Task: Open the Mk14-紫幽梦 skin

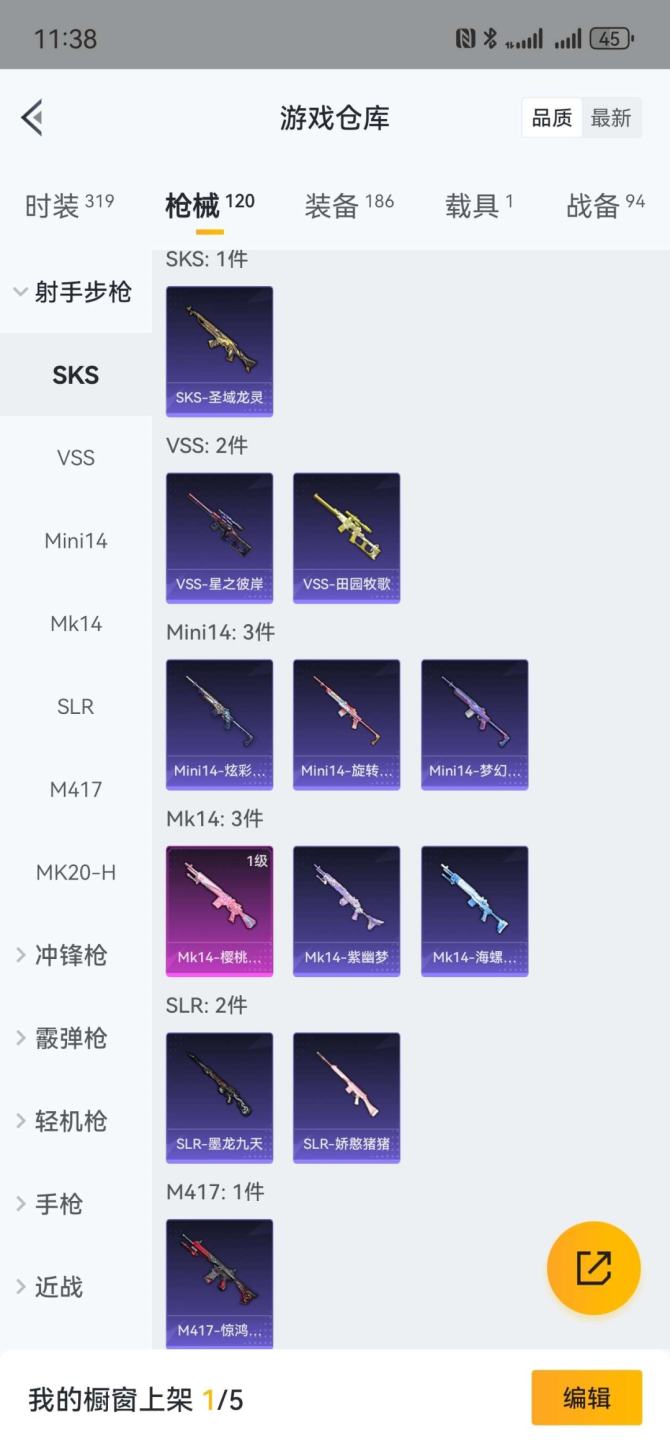Action: tap(346, 910)
